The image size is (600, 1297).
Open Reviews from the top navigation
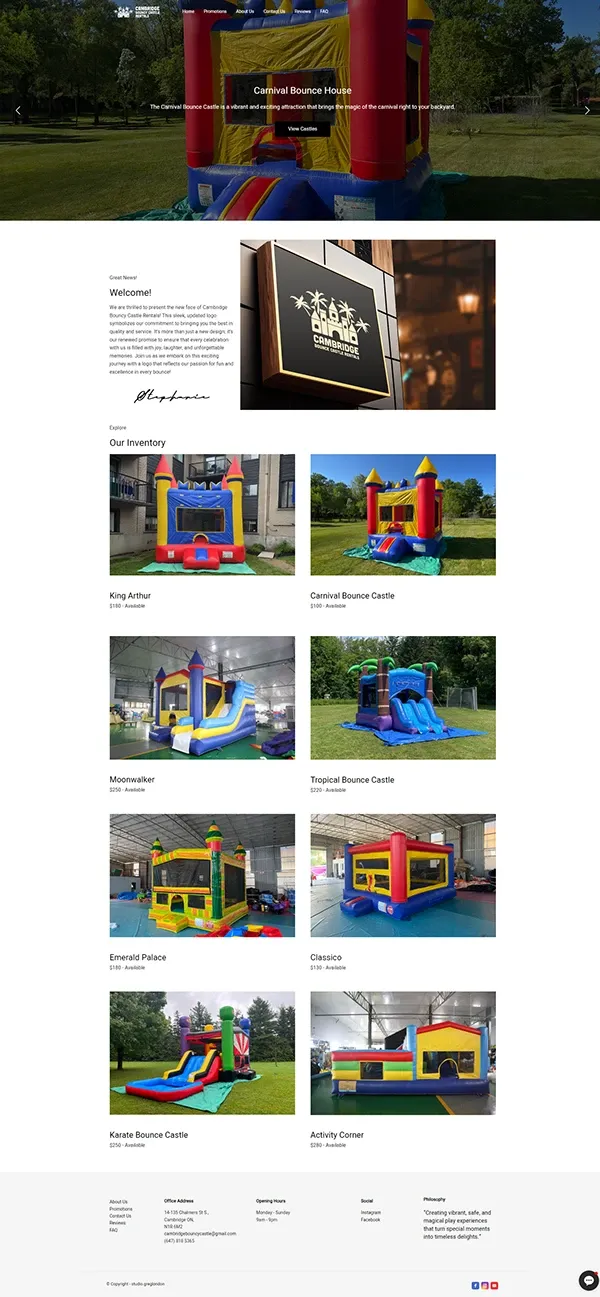pos(303,11)
